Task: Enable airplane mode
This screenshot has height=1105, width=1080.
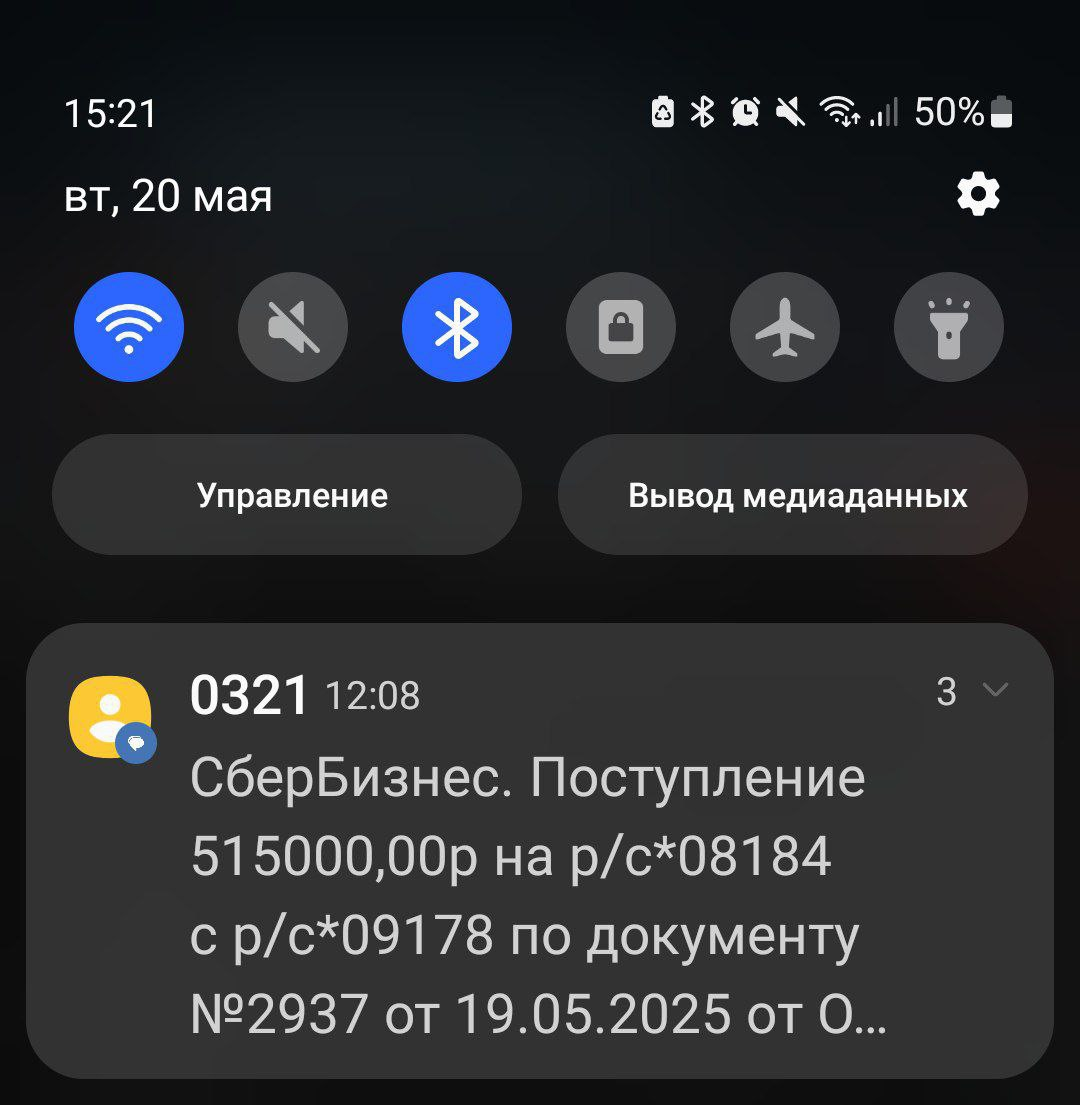Action: 785,327
